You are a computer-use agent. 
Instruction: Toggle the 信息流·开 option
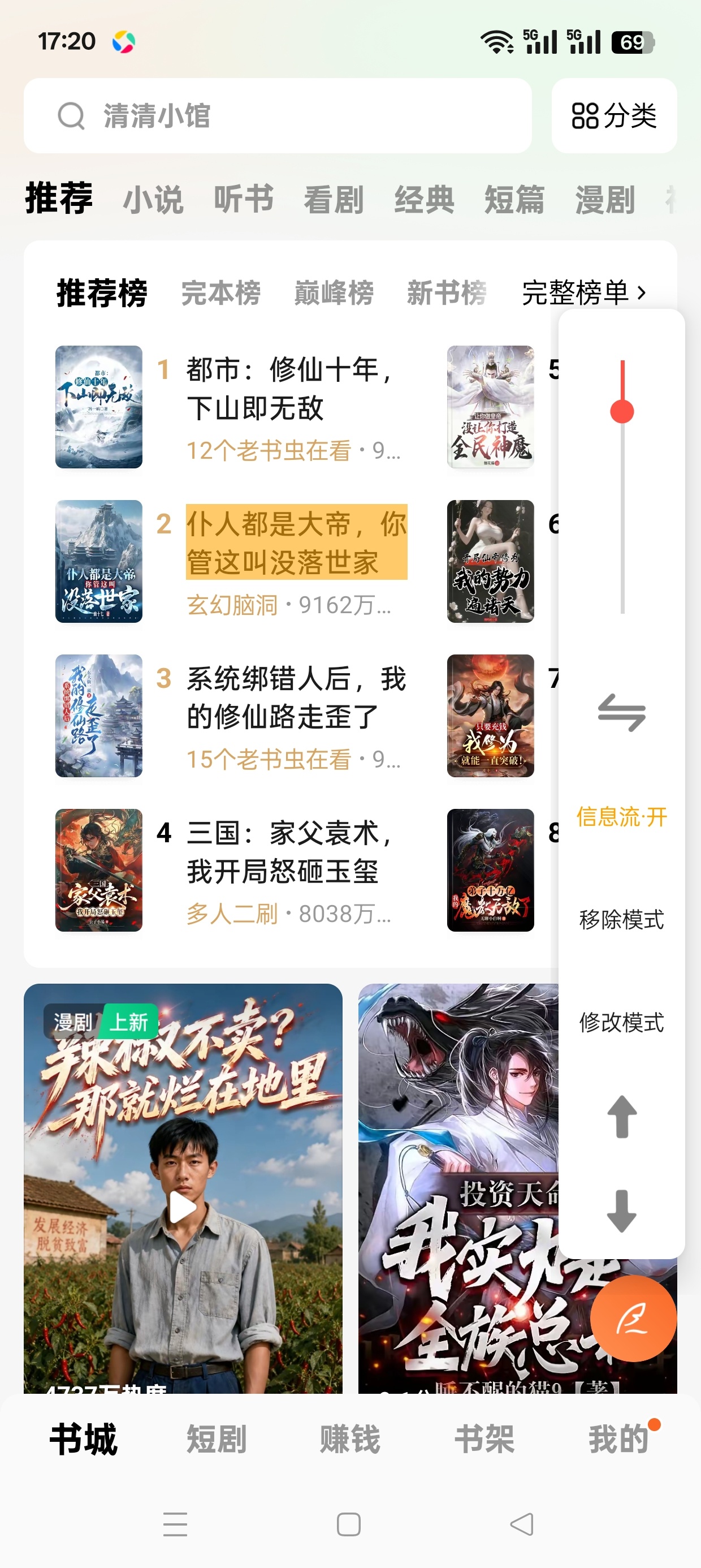(x=622, y=816)
